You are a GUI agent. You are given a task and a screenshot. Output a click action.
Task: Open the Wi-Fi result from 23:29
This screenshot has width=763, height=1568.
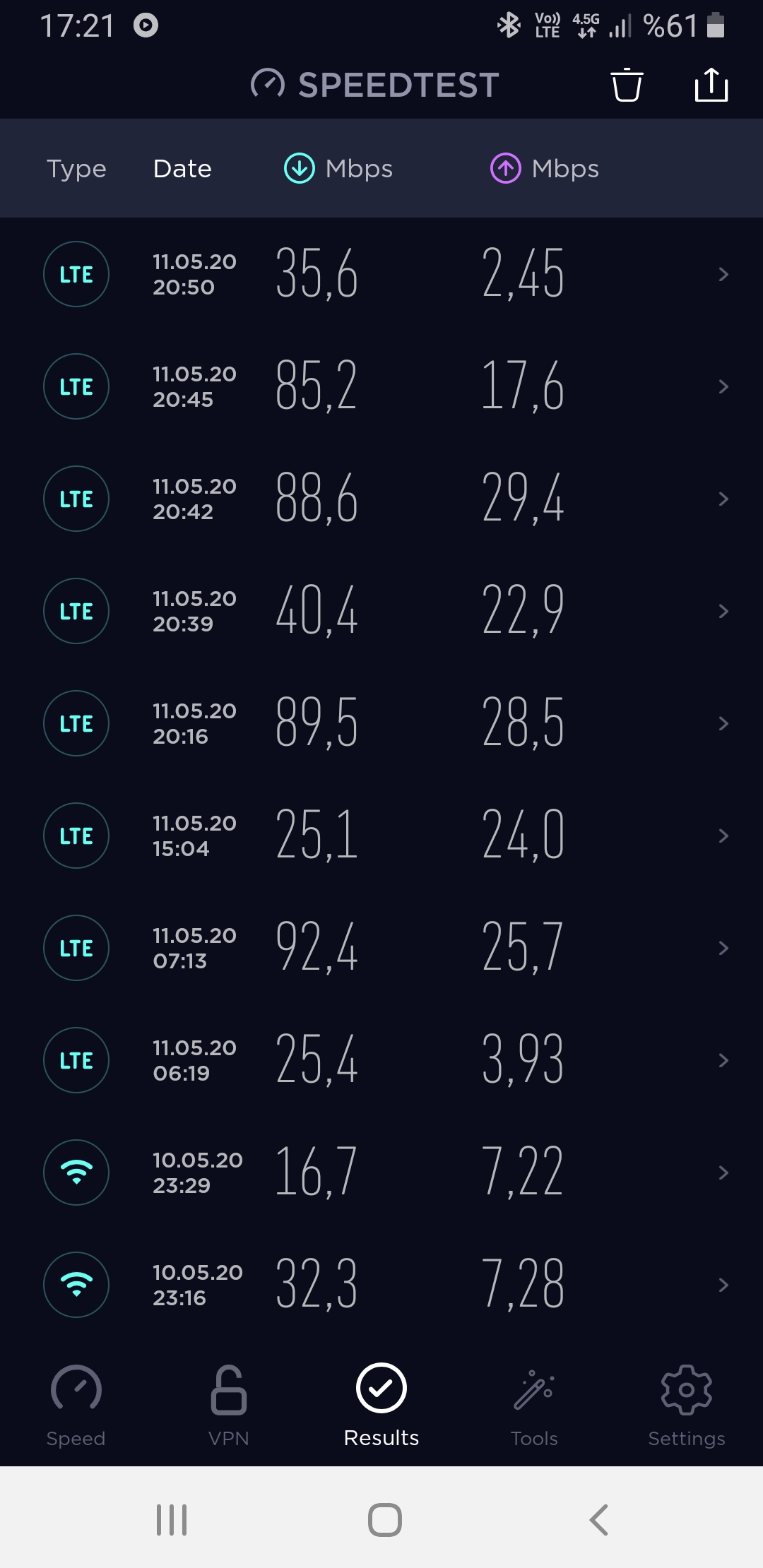click(381, 1172)
